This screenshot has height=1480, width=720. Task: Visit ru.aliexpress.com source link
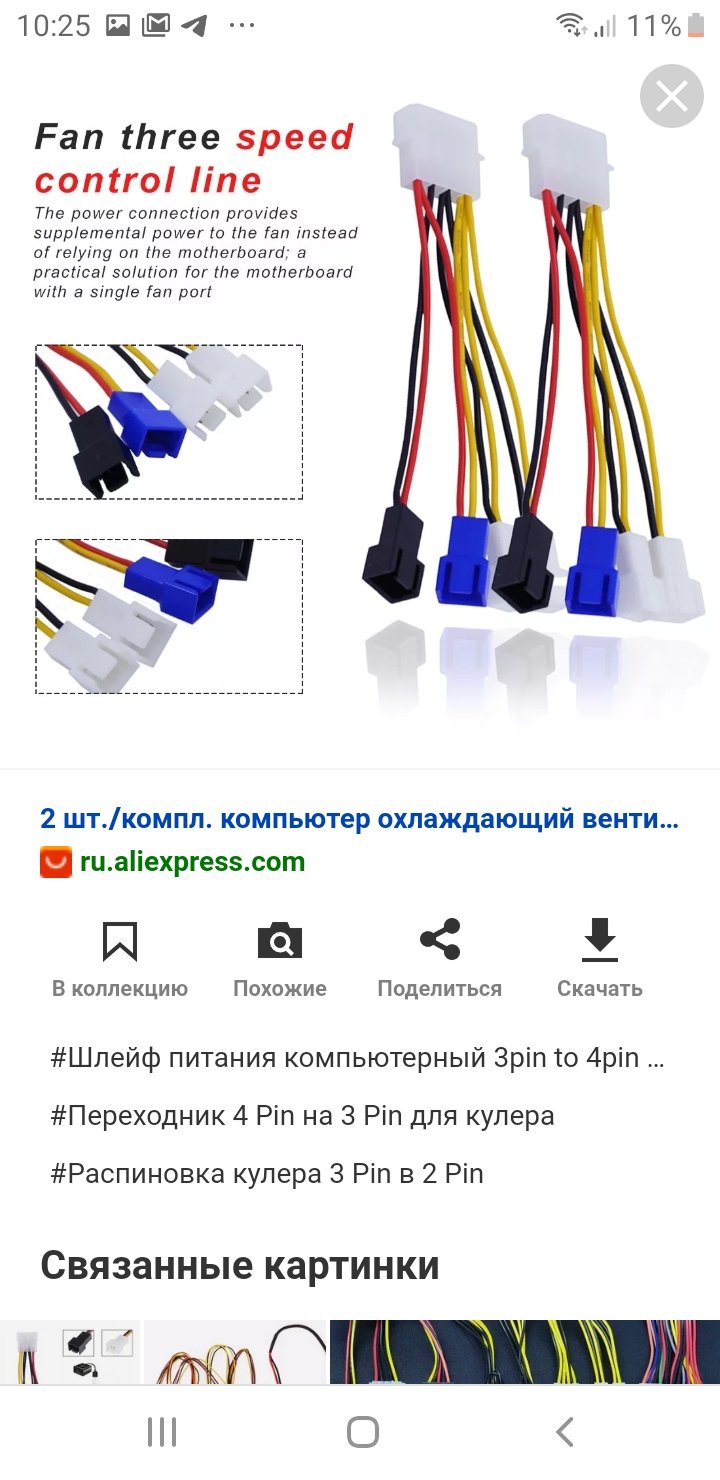click(192, 862)
